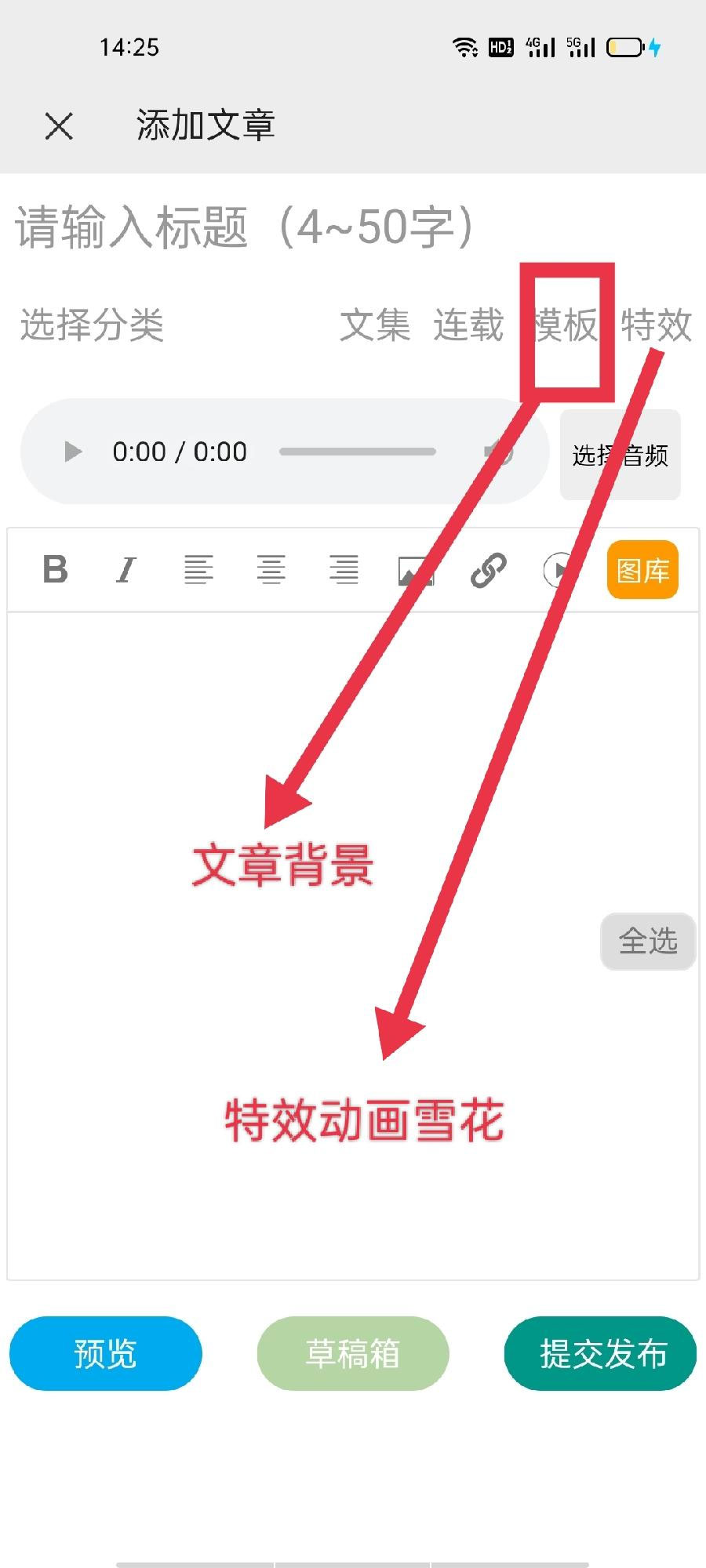
Task: Tap 全选 to select all
Action: click(x=648, y=941)
